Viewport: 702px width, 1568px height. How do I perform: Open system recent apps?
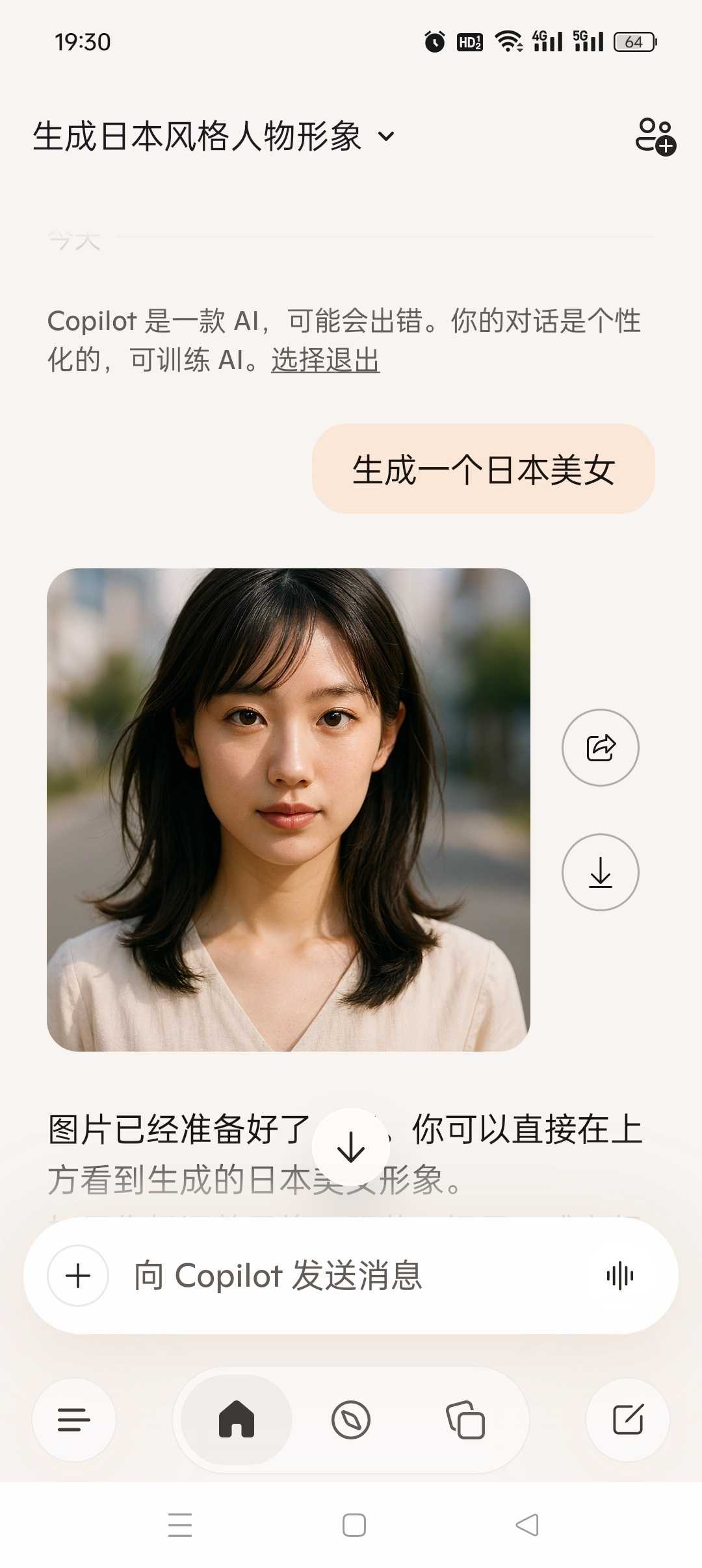(180, 1525)
